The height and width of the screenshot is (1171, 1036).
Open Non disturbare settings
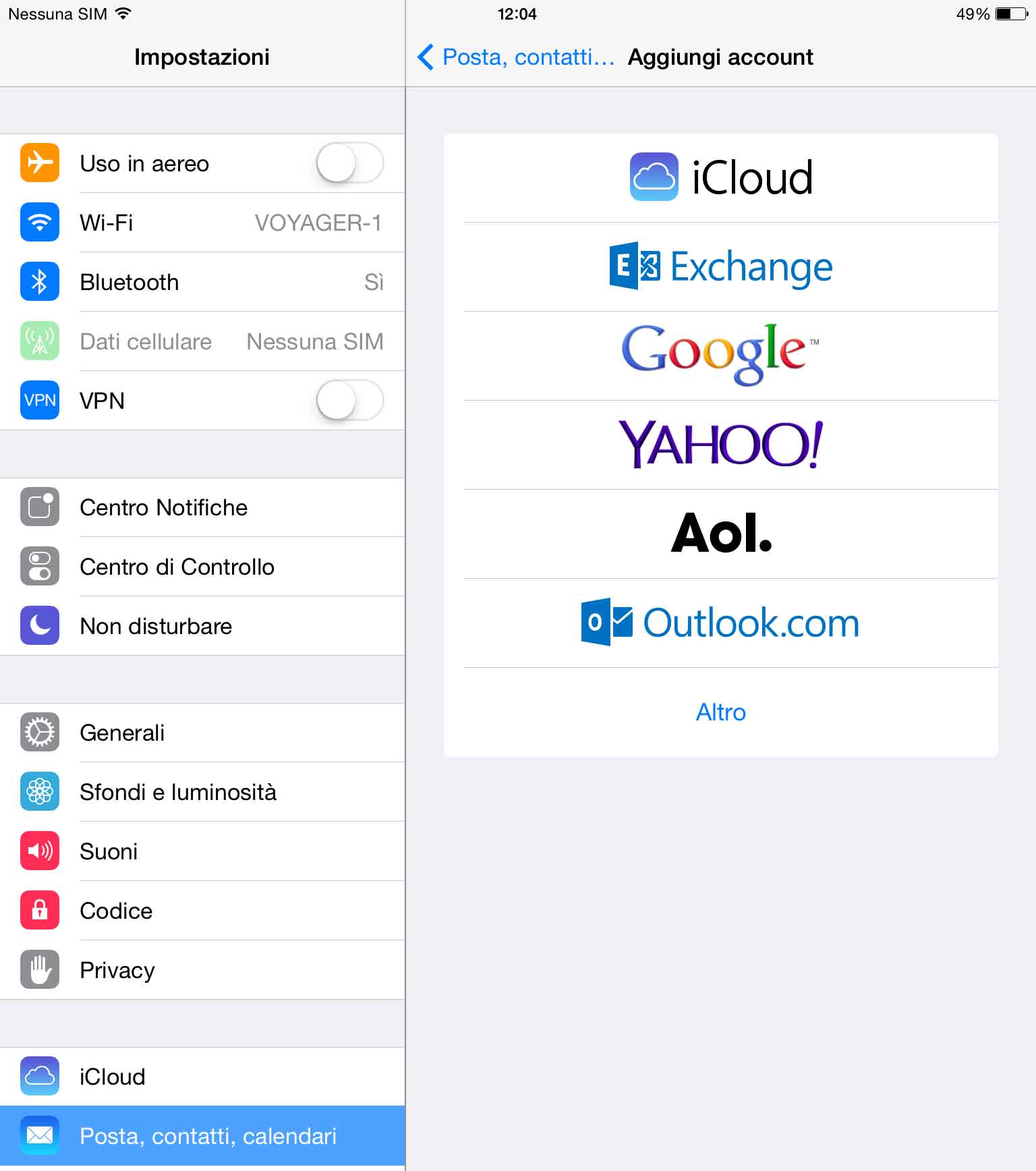pos(202,626)
